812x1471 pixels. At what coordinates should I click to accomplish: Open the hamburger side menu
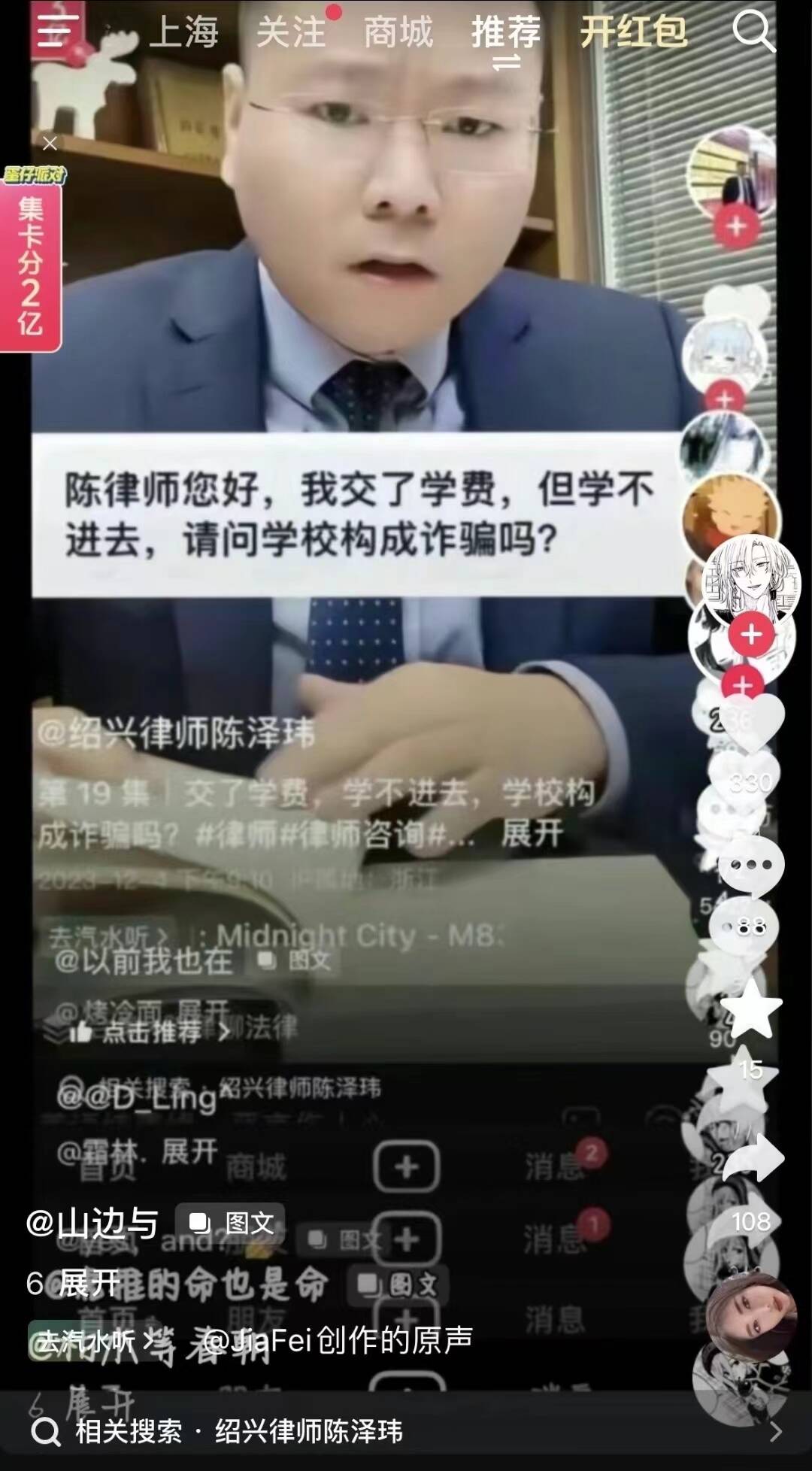tap(53, 32)
